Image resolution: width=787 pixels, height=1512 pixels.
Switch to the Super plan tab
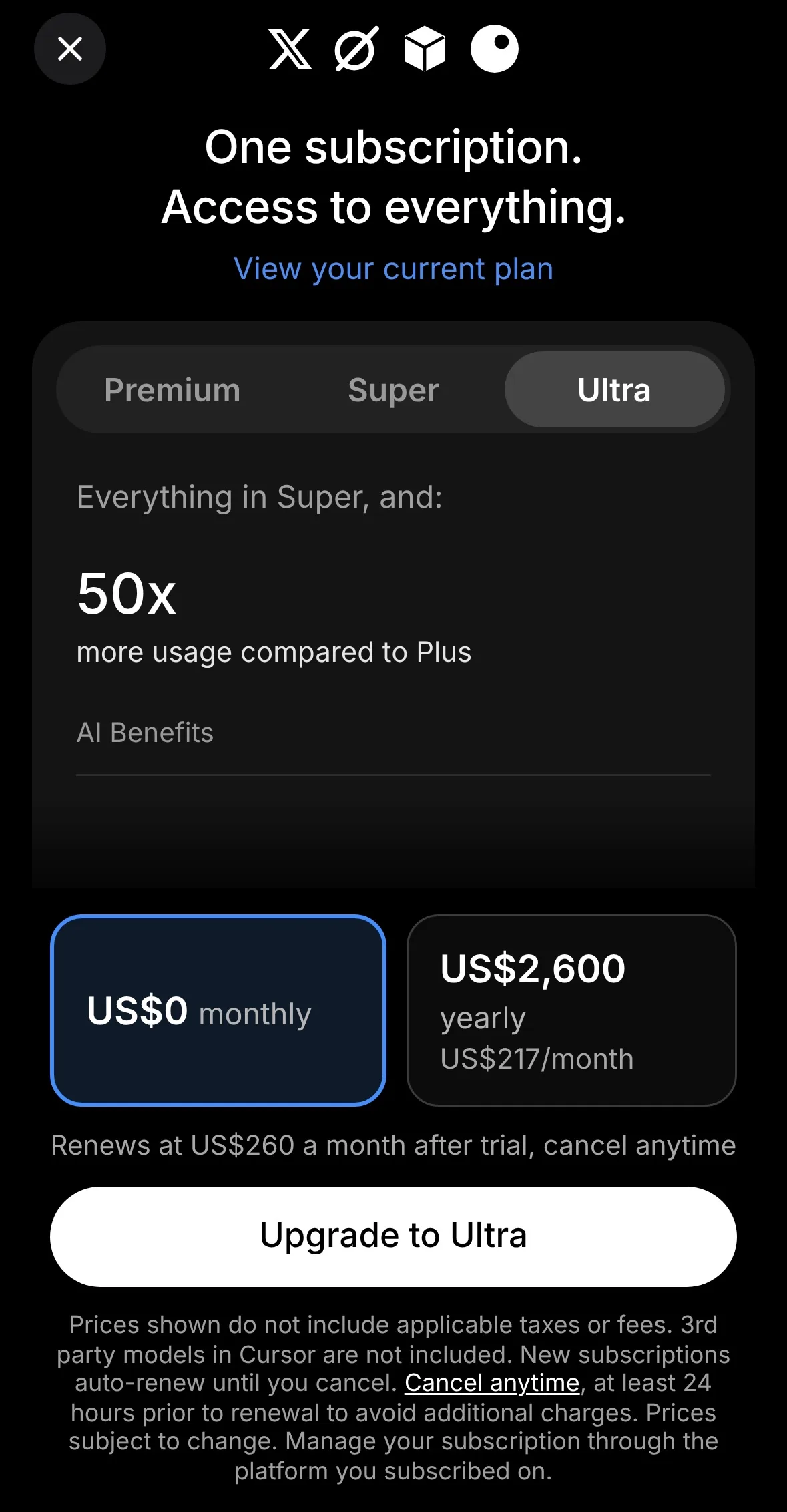[x=393, y=390]
